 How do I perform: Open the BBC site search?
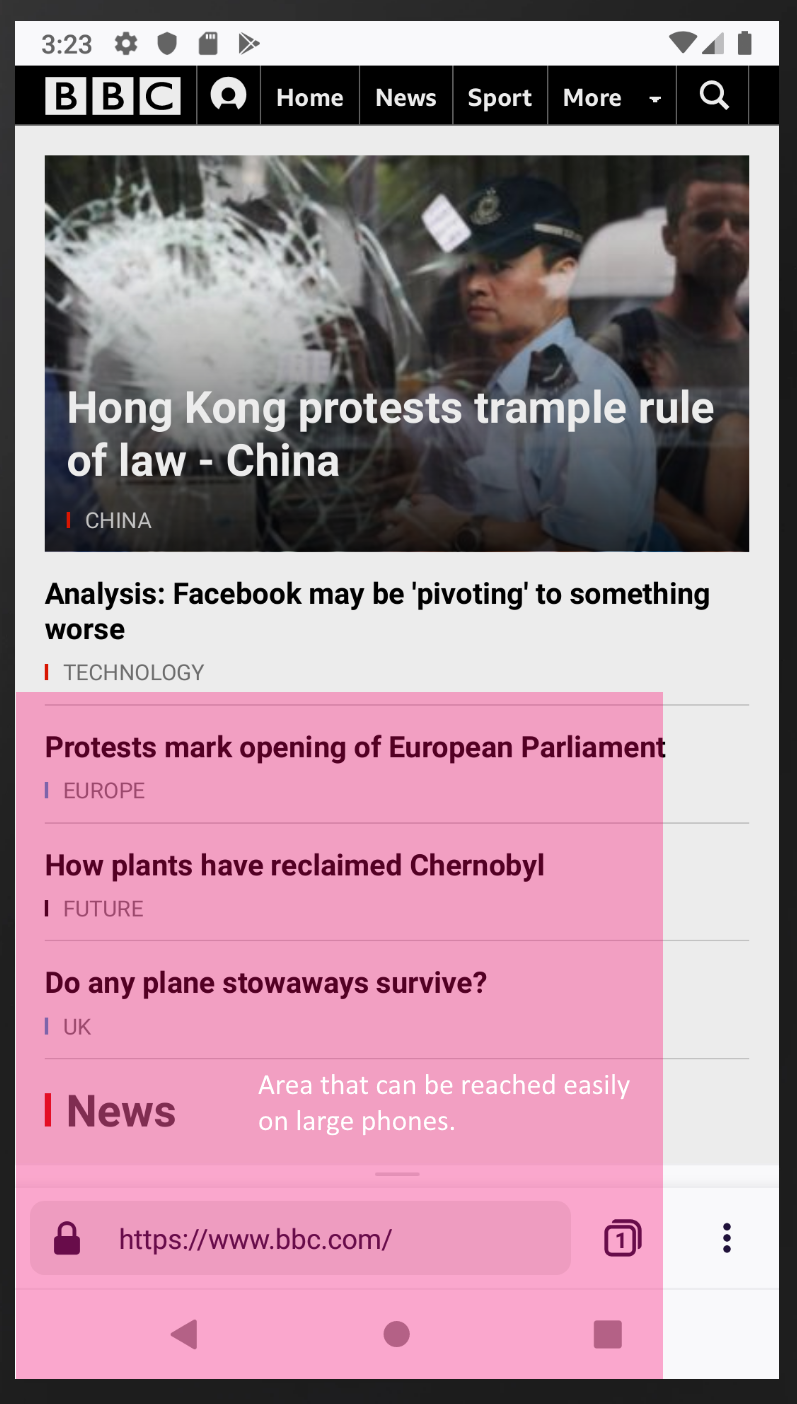click(713, 97)
